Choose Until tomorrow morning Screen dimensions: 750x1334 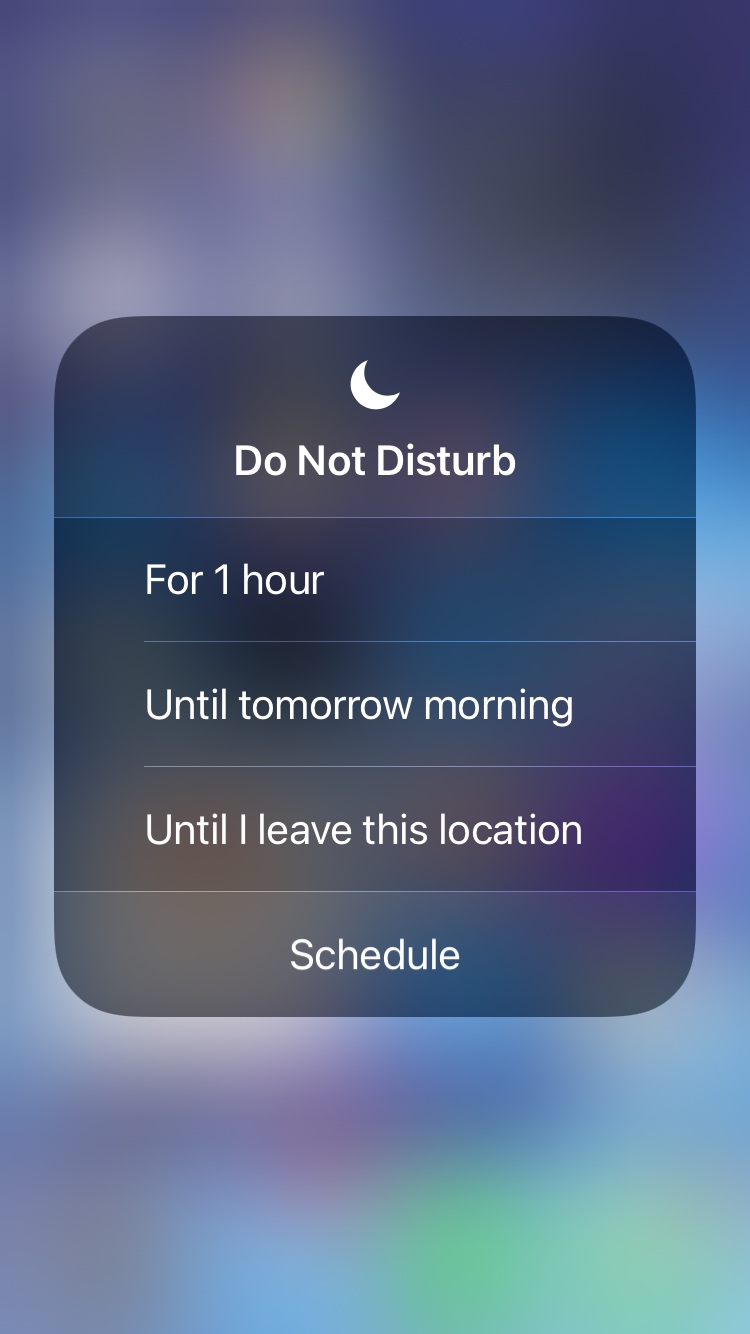(x=375, y=704)
